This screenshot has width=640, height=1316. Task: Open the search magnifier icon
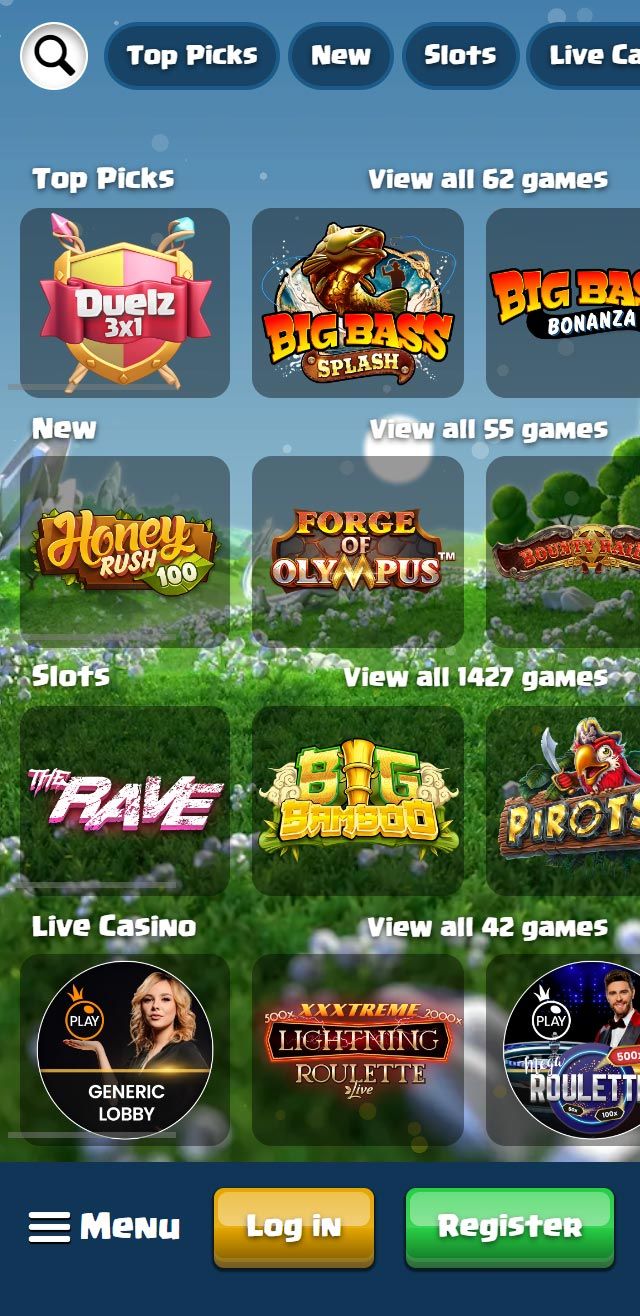pyautogui.click(x=54, y=56)
